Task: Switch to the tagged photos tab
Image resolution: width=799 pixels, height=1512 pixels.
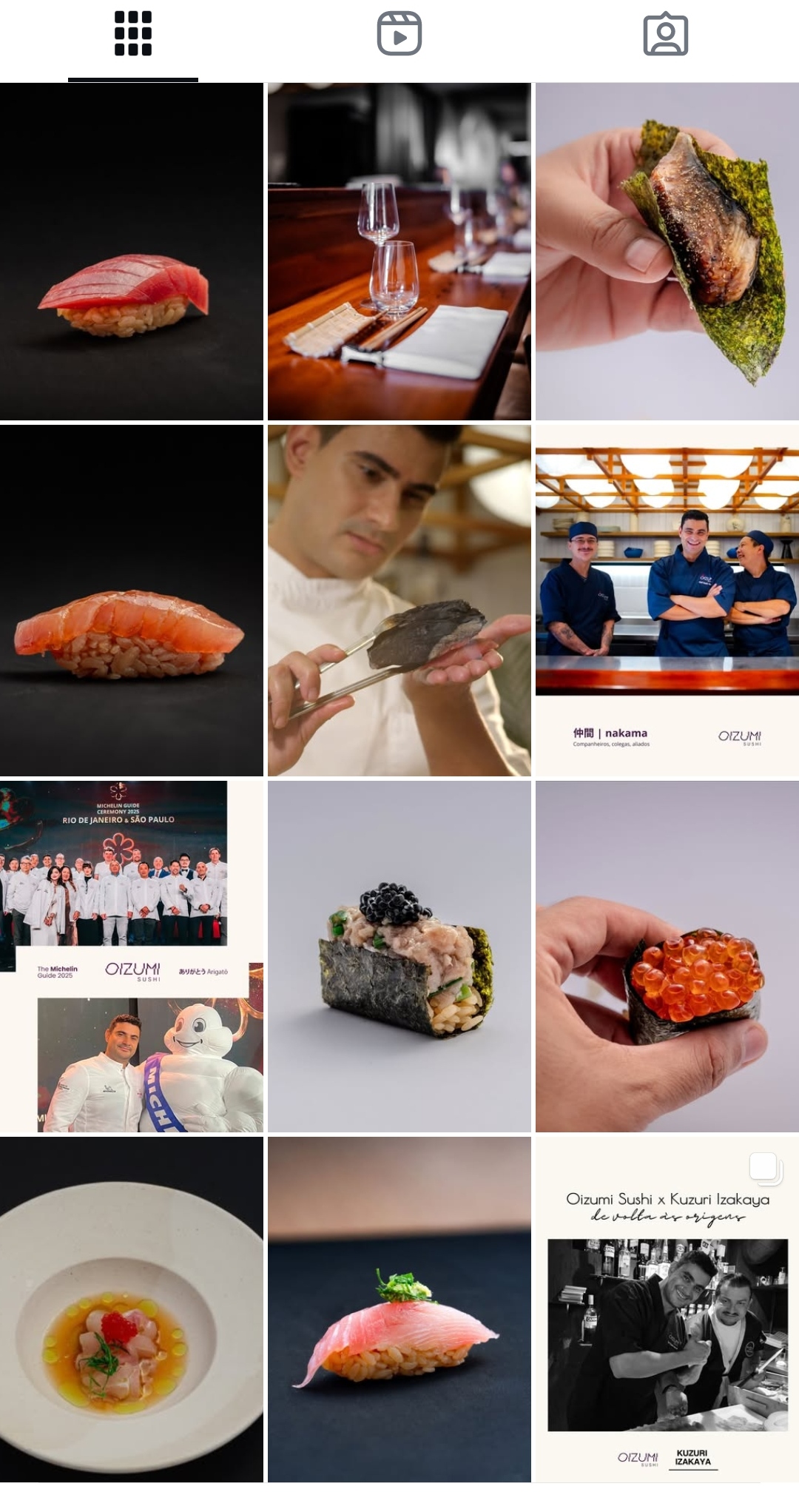Action: [666, 34]
